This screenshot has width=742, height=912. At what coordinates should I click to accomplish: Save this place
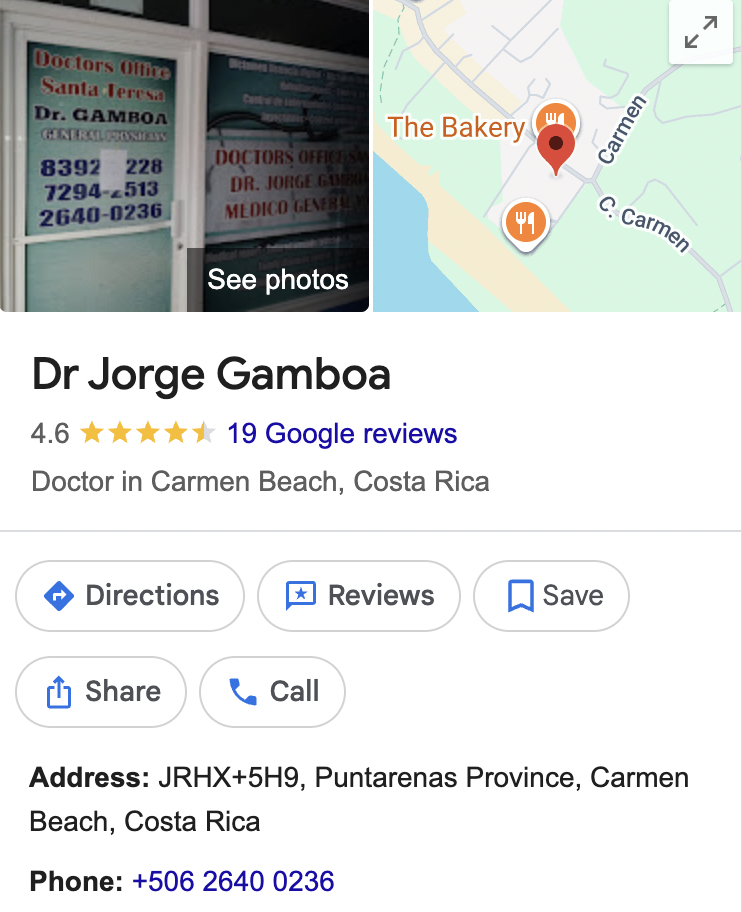pos(551,596)
